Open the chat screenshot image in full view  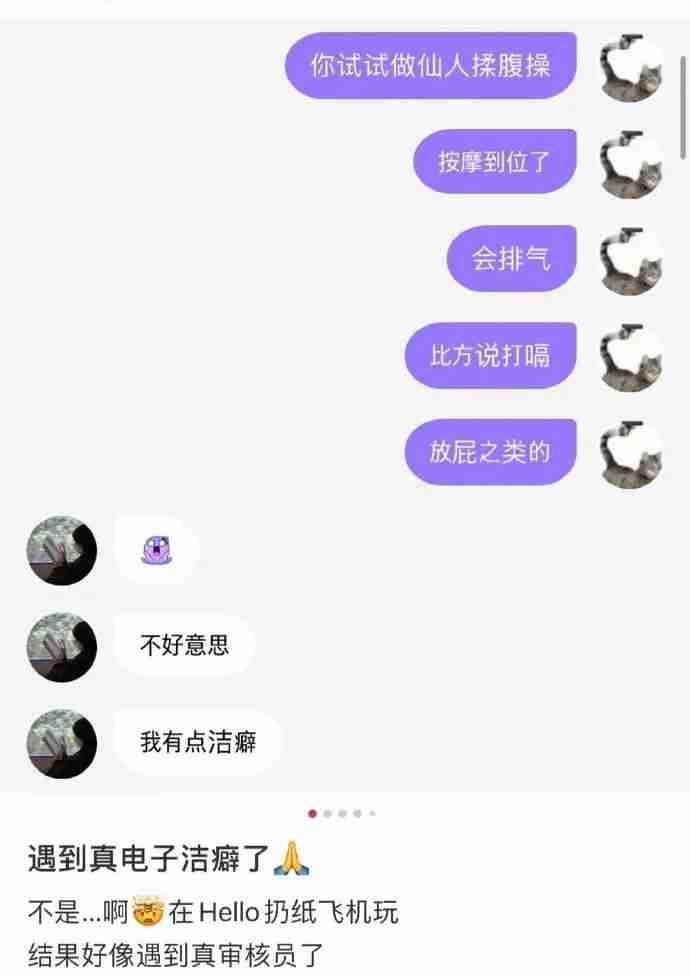[x=344, y=400]
